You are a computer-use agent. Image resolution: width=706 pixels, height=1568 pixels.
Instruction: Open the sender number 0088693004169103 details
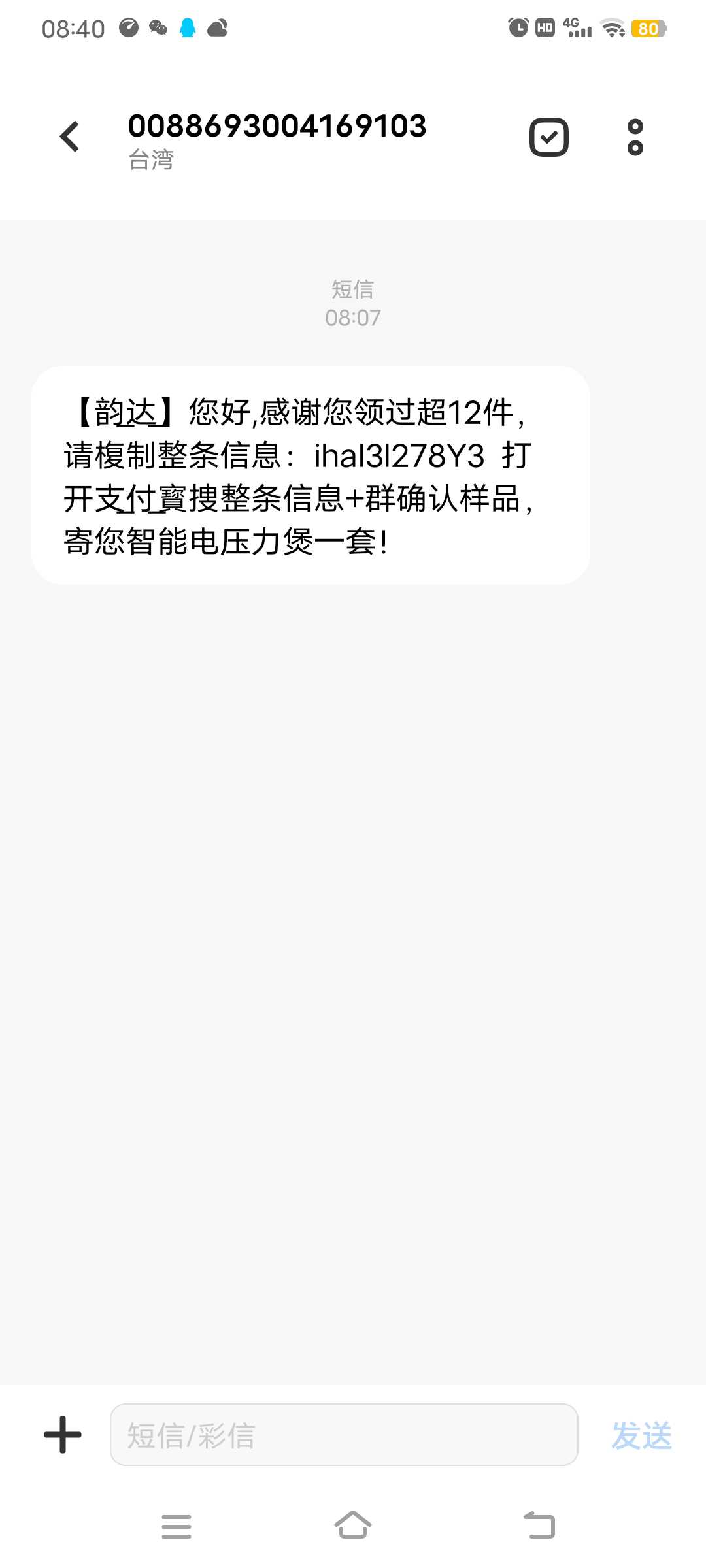[277, 125]
